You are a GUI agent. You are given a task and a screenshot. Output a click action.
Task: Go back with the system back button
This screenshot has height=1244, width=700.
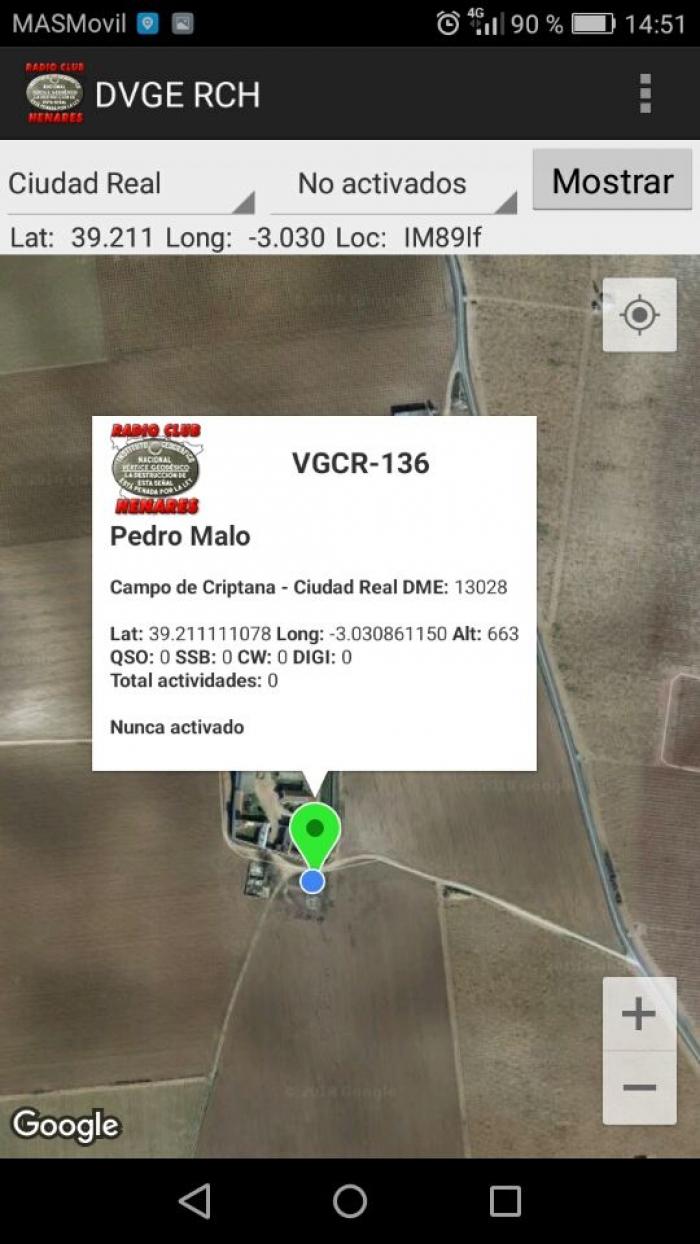(195, 1200)
